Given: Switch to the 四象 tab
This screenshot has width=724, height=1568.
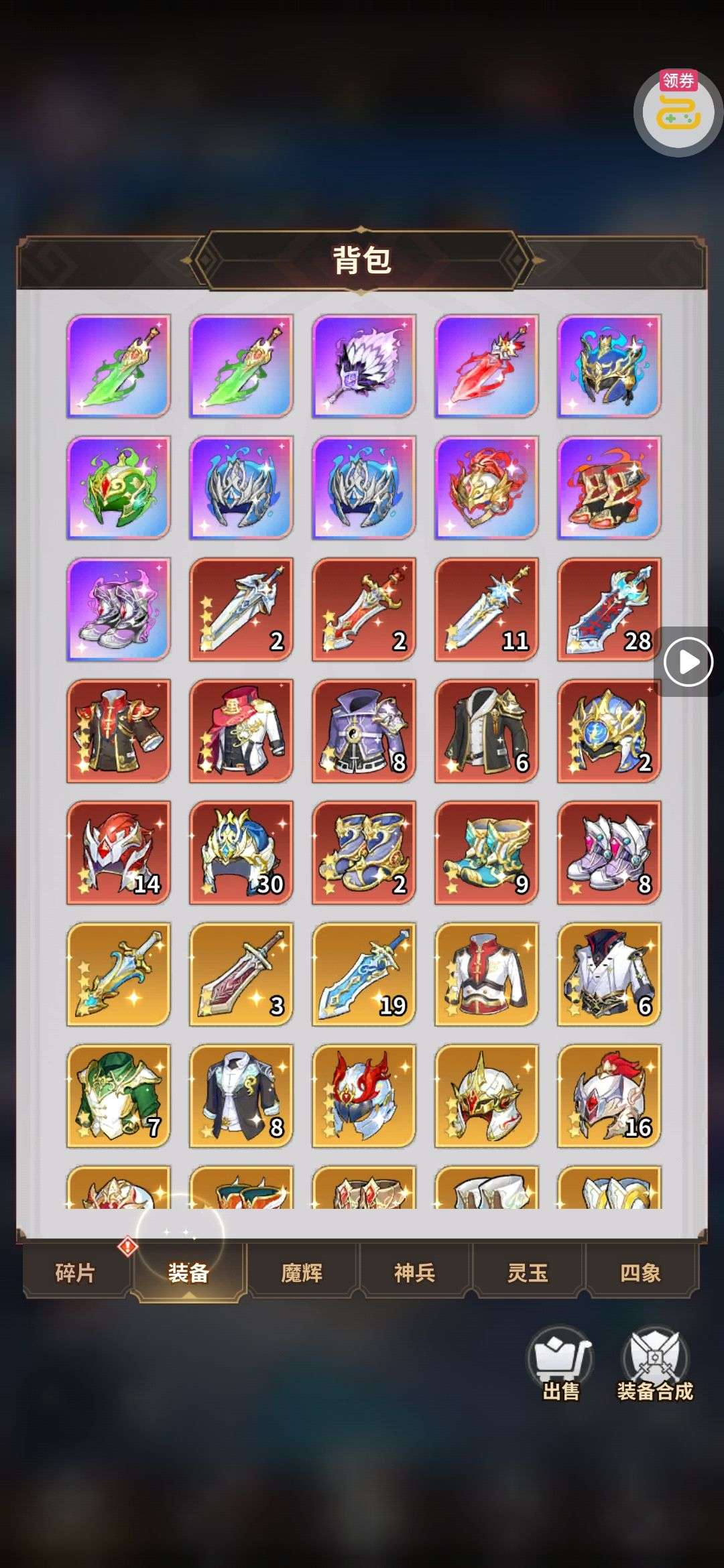Looking at the screenshot, I should click(640, 1272).
